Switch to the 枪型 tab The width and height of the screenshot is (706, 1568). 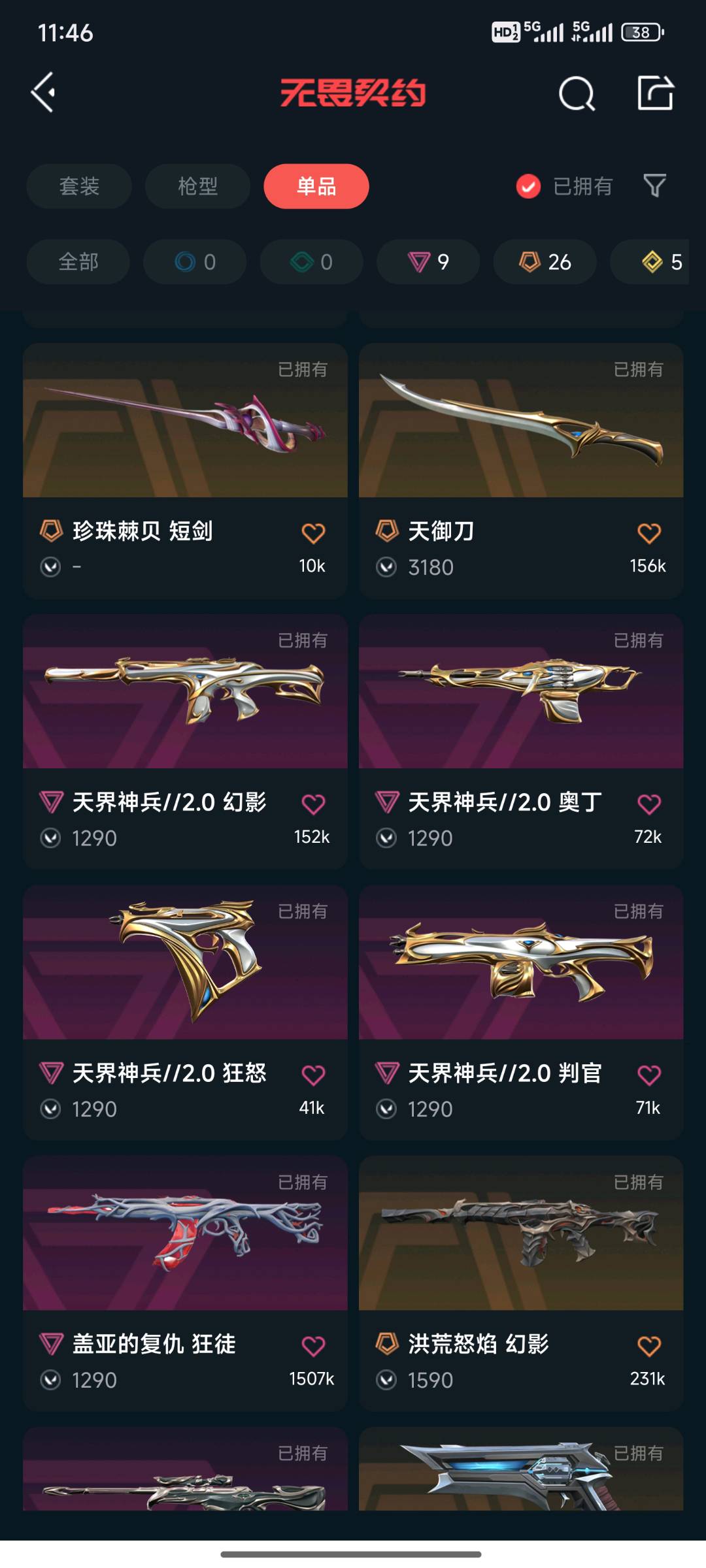[197, 186]
